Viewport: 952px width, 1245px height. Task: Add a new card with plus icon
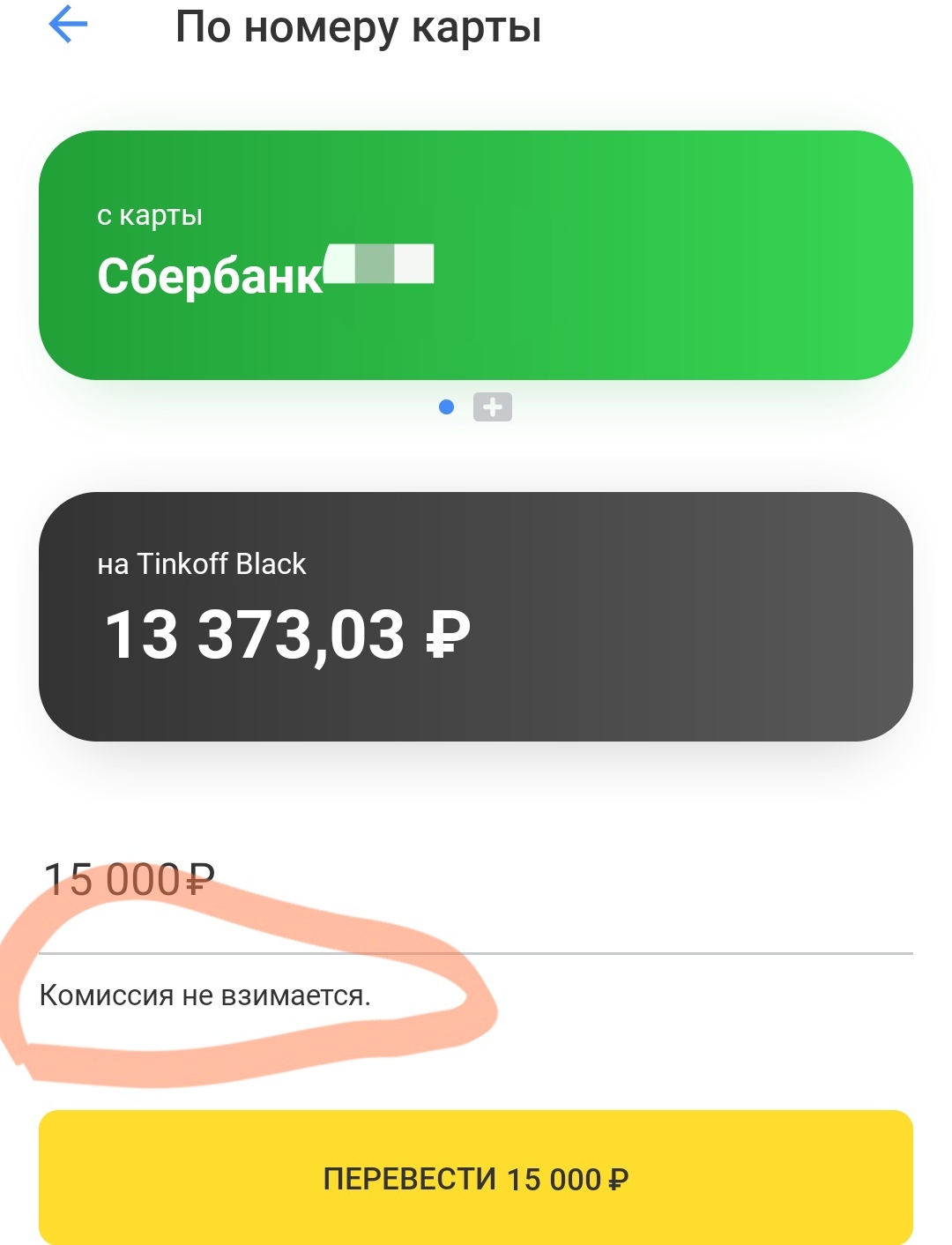point(493,407)
